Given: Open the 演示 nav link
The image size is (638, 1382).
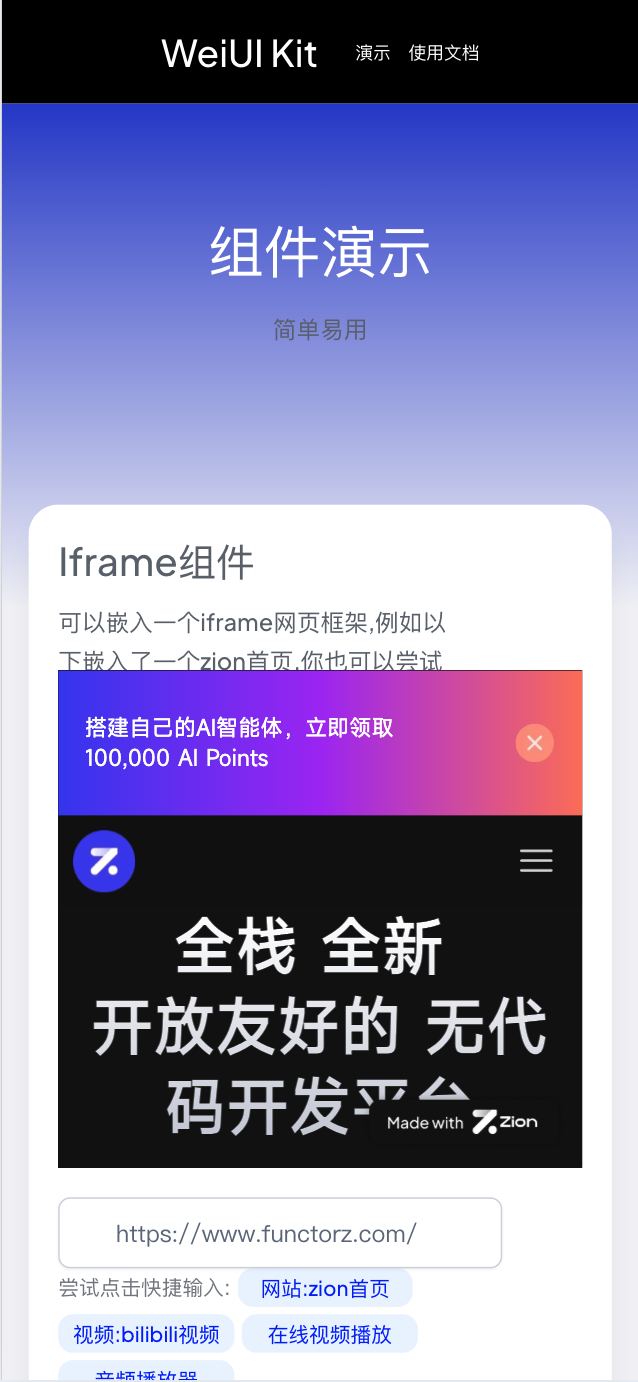Looking at the screenshot, I should point(372,53).
